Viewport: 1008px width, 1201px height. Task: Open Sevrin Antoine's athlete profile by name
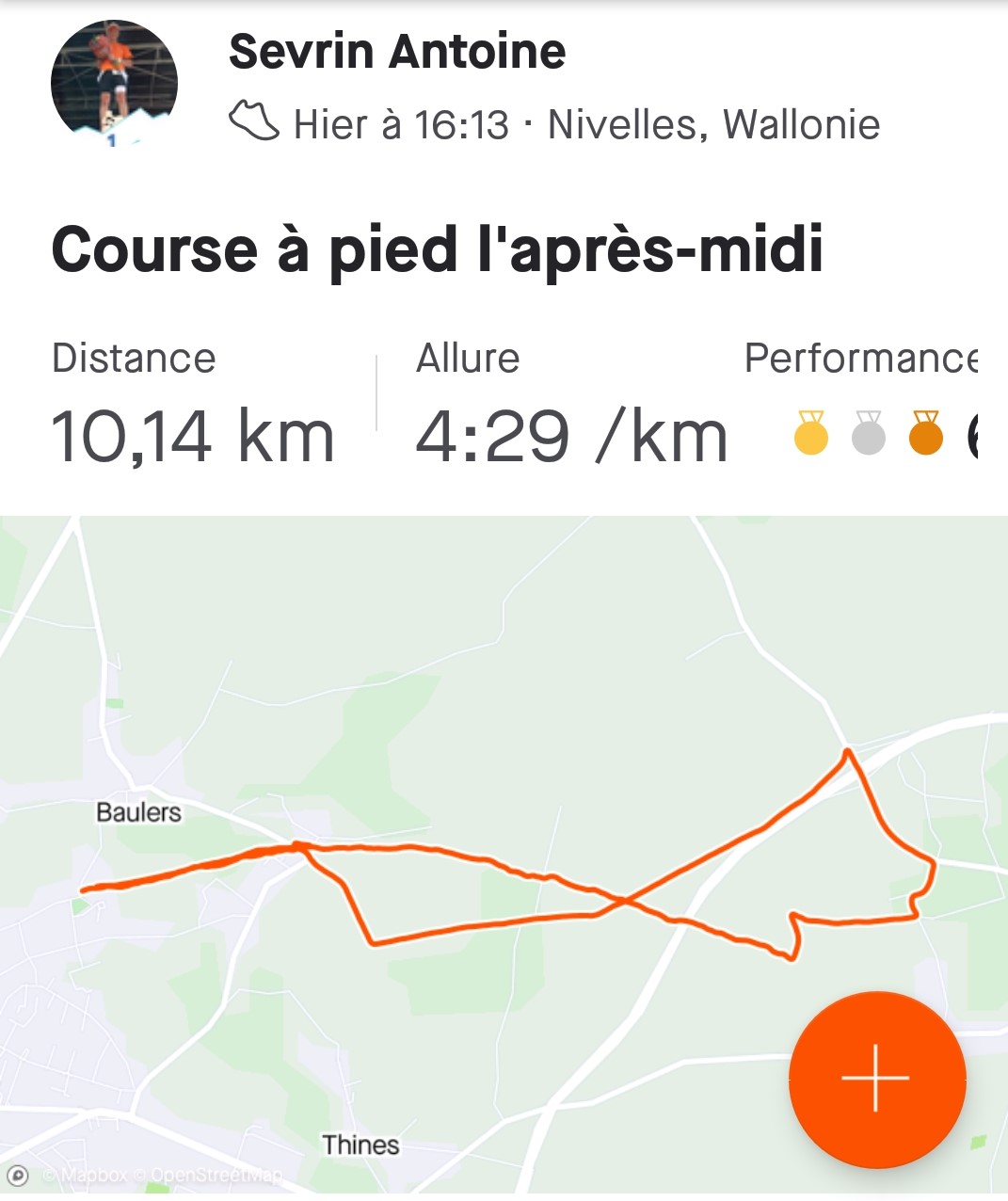pos(397,52)
